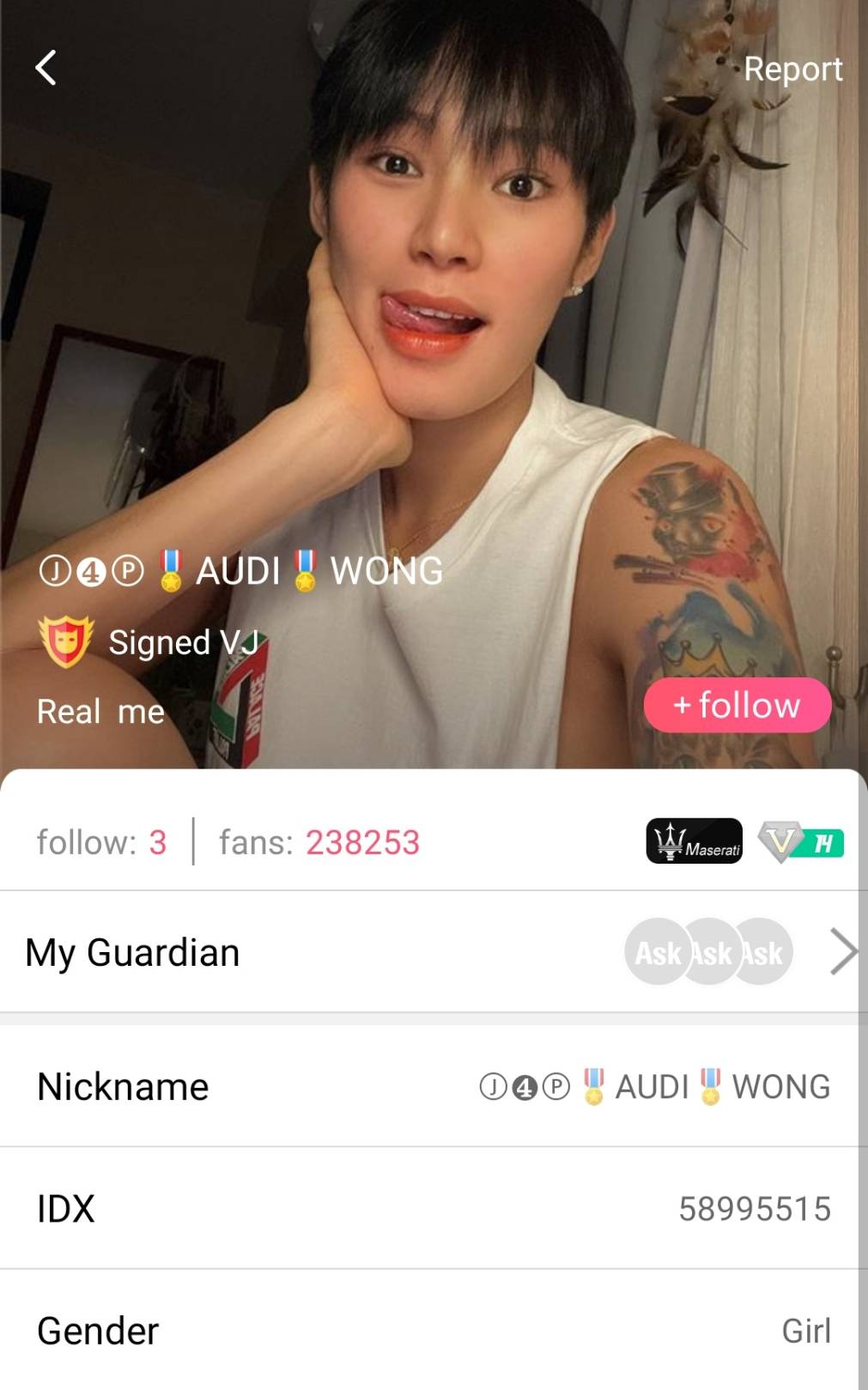View the follow count list
The height and width of the screenshot is (1390, 868).
[101, 842]
